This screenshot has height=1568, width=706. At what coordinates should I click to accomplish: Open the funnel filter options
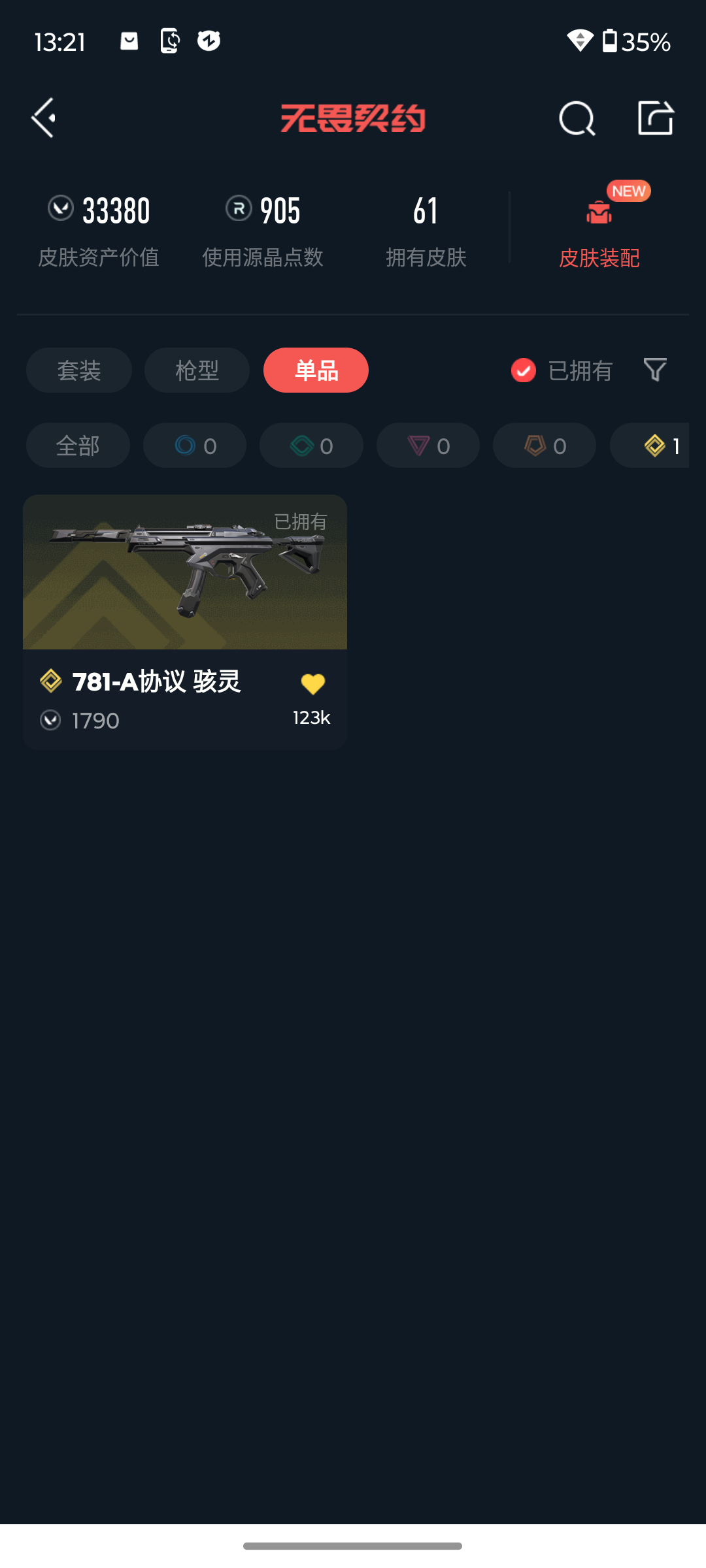[x=655, y=370]
